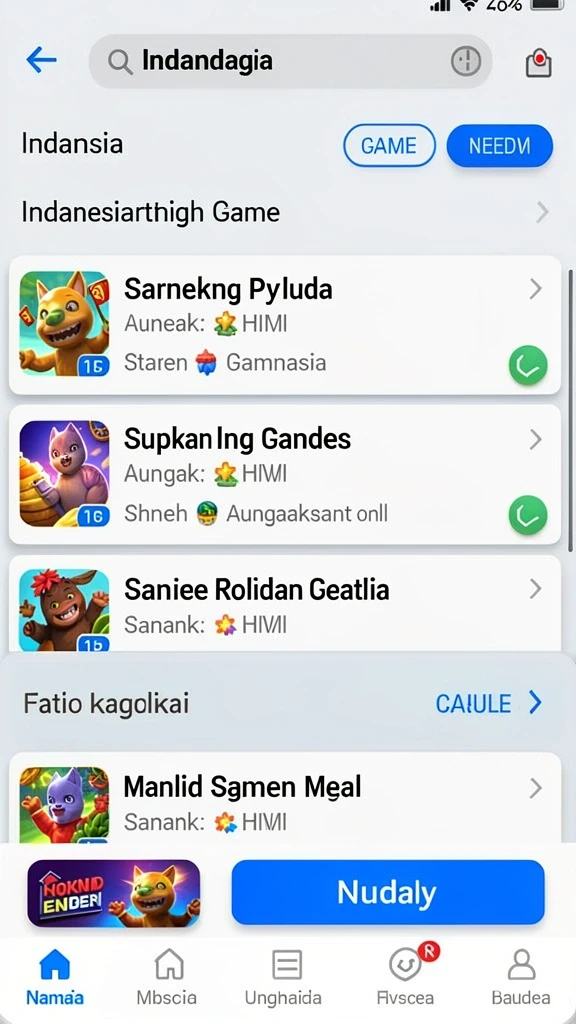Switch to the Unghaida tab
Screen dimensions: 576x1024
coord(283,977)
